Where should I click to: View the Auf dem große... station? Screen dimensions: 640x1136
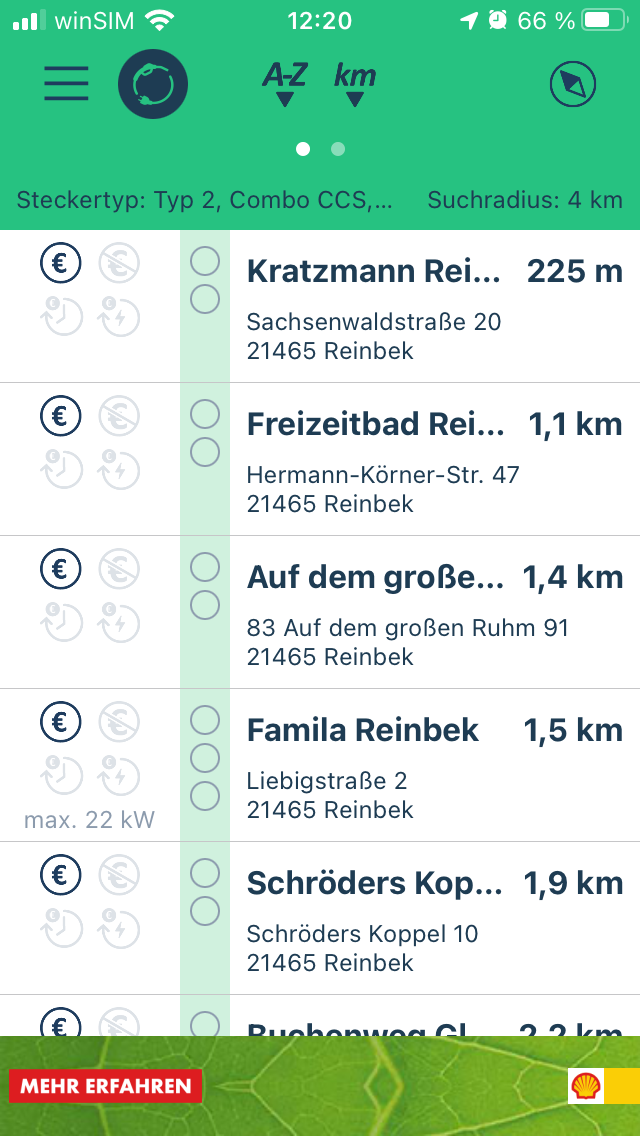[x=320, y=612]
